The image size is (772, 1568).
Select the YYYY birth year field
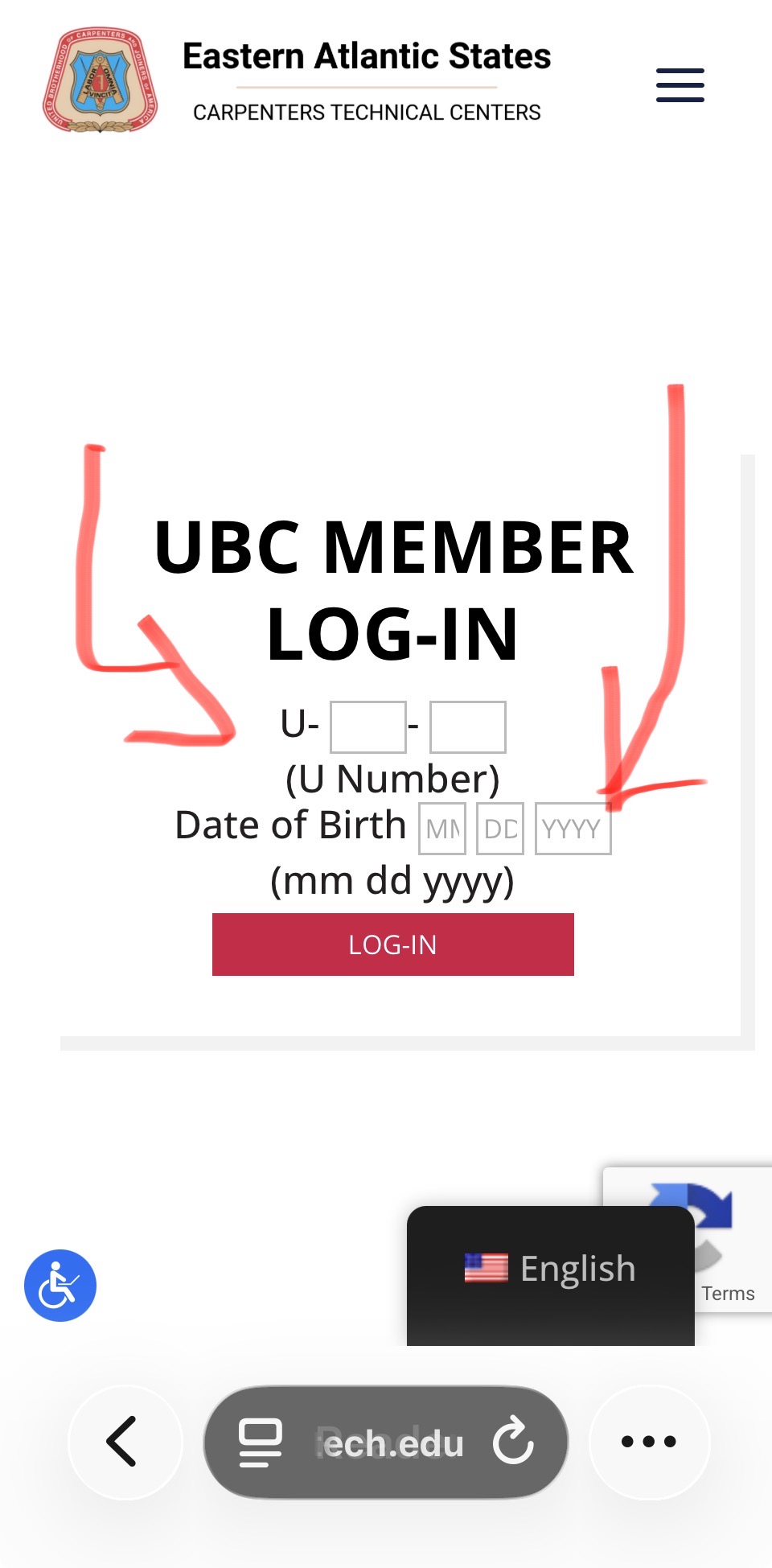[573, 828]
